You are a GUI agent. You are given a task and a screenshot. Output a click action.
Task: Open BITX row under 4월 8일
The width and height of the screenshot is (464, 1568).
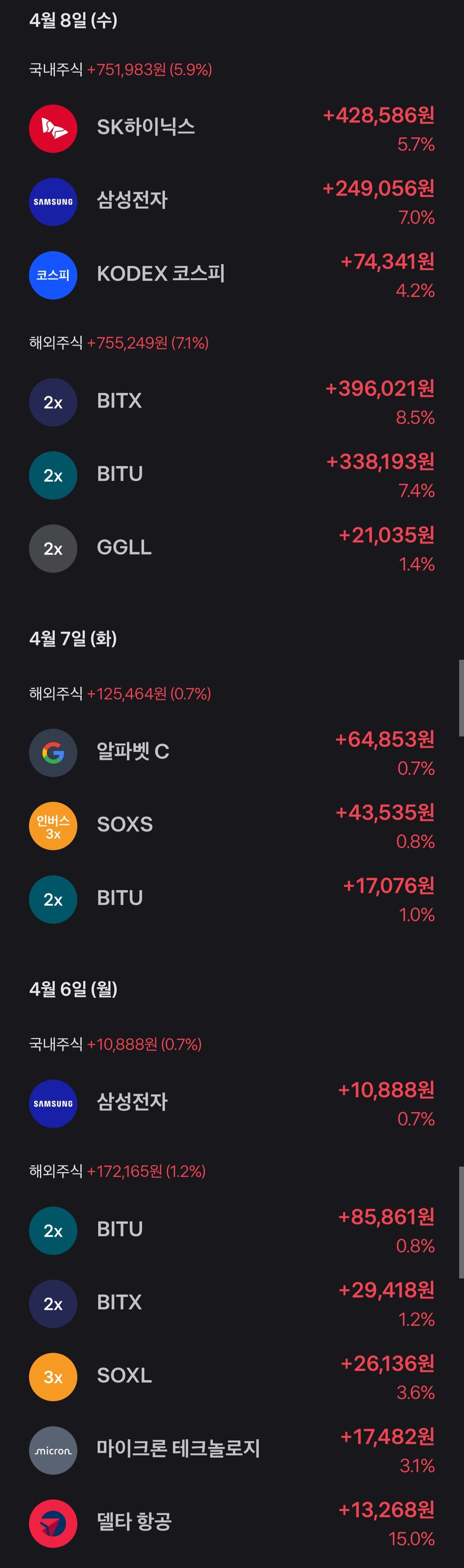232,402
